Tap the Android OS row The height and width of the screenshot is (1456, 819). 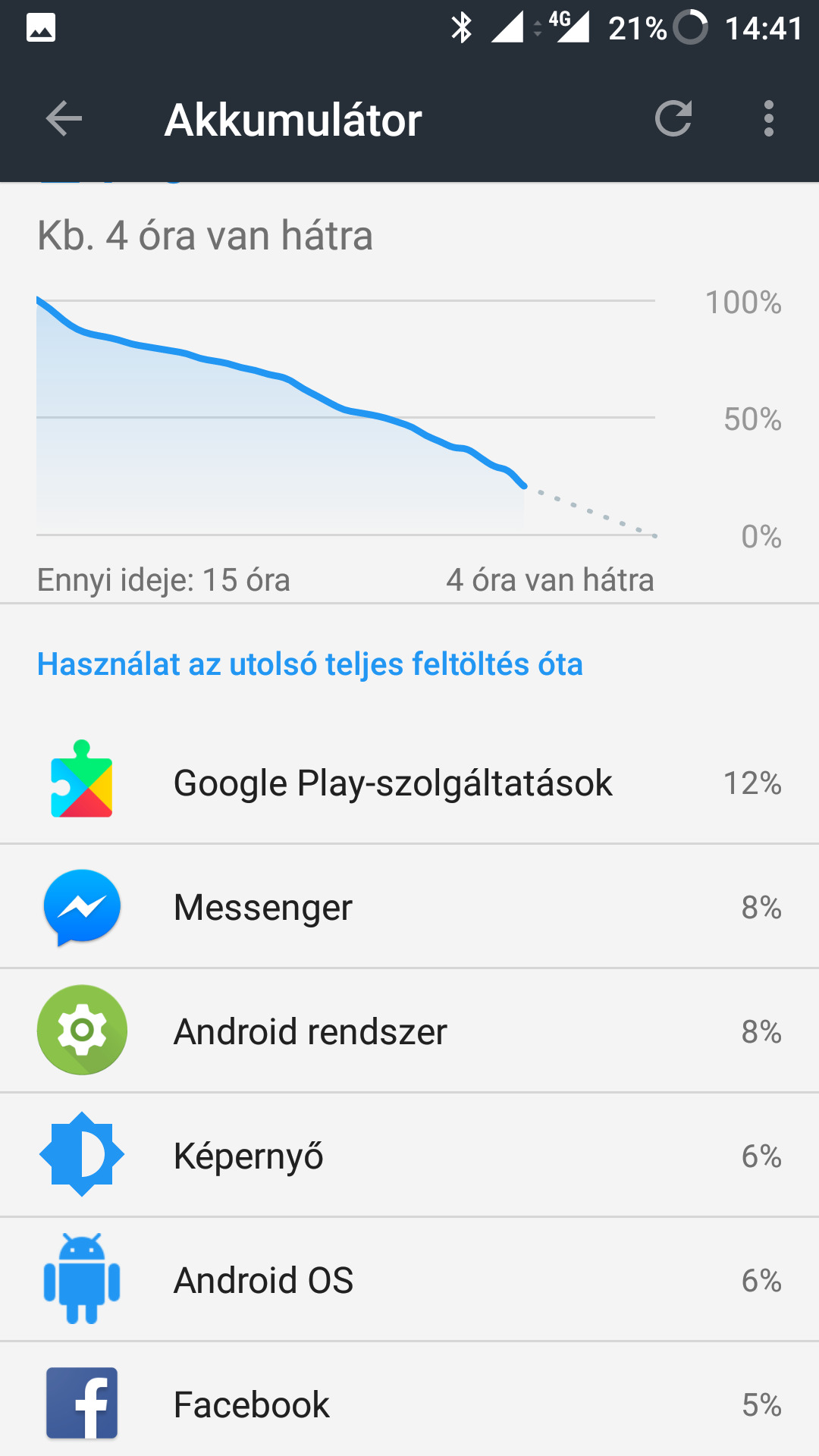409,1279
